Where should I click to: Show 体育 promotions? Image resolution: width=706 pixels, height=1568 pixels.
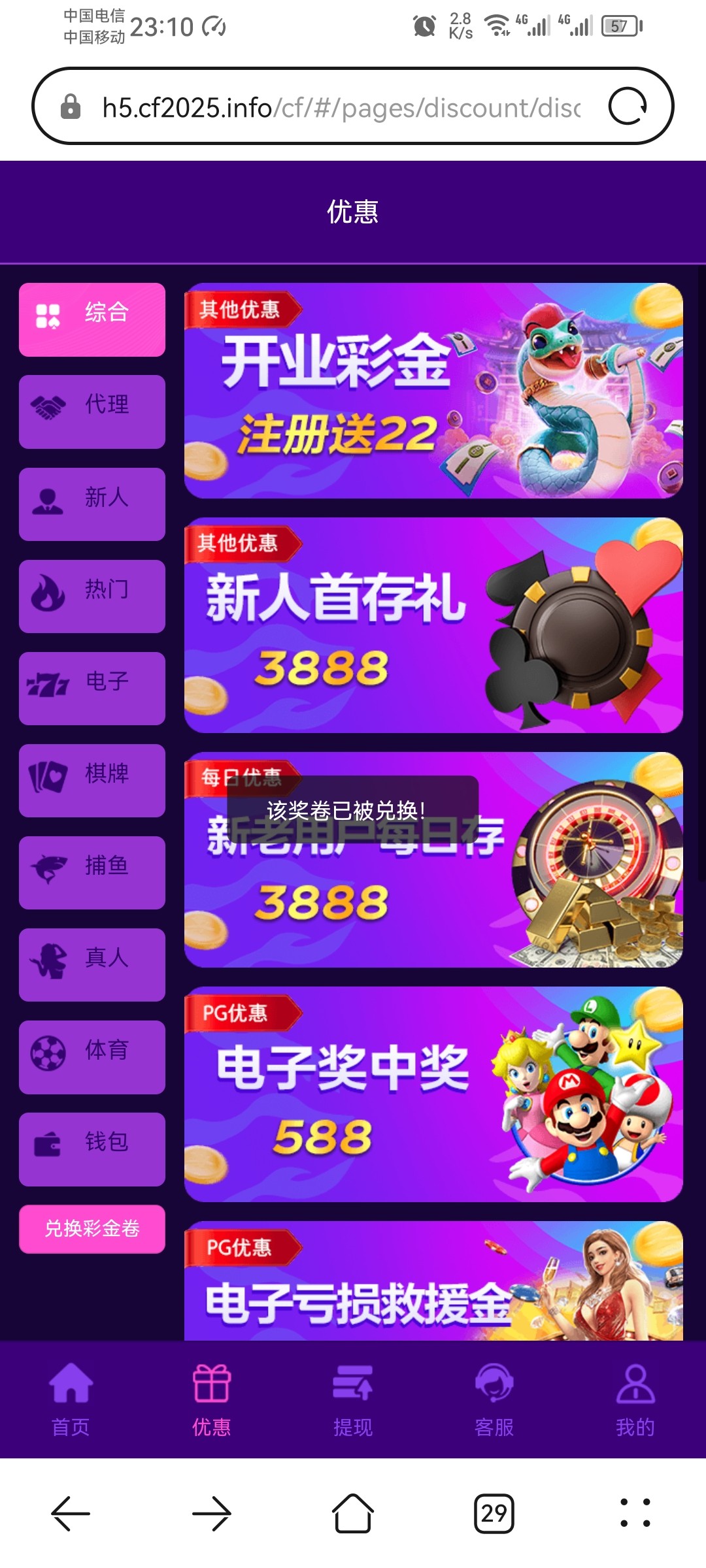coord(92,1056)
